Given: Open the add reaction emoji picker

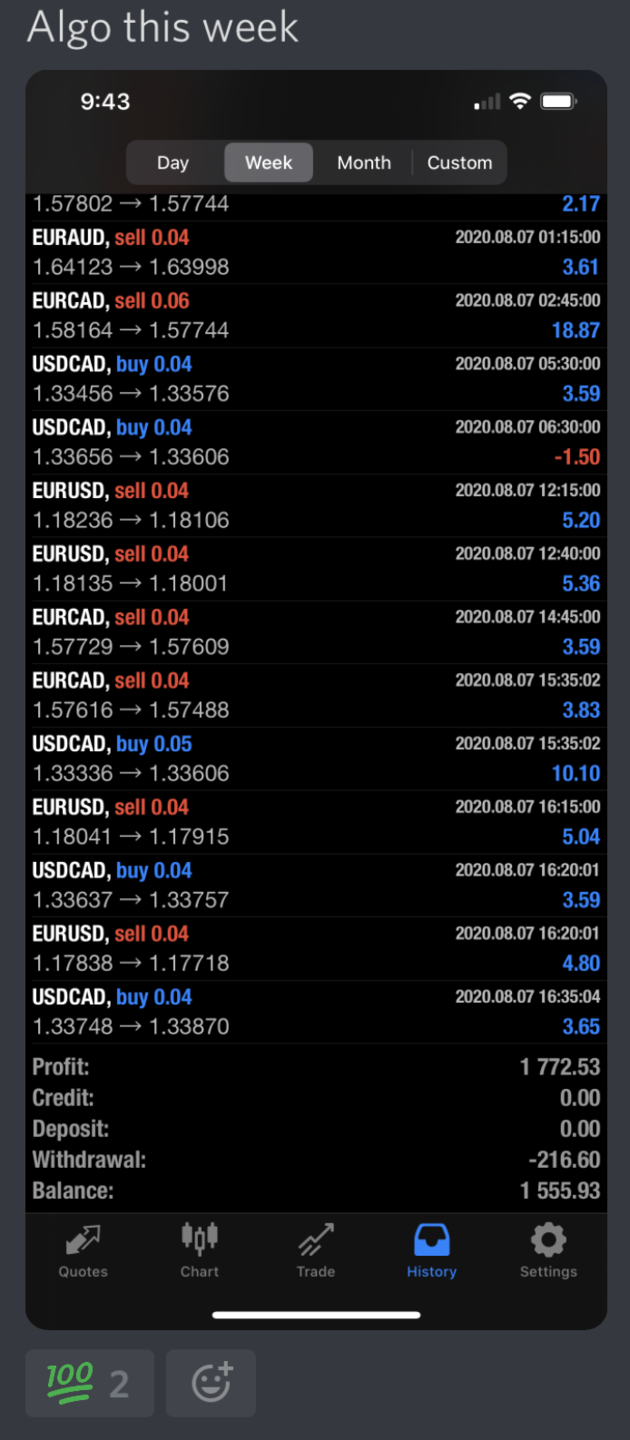Looking at the screenshot, I should (211, 1383).
